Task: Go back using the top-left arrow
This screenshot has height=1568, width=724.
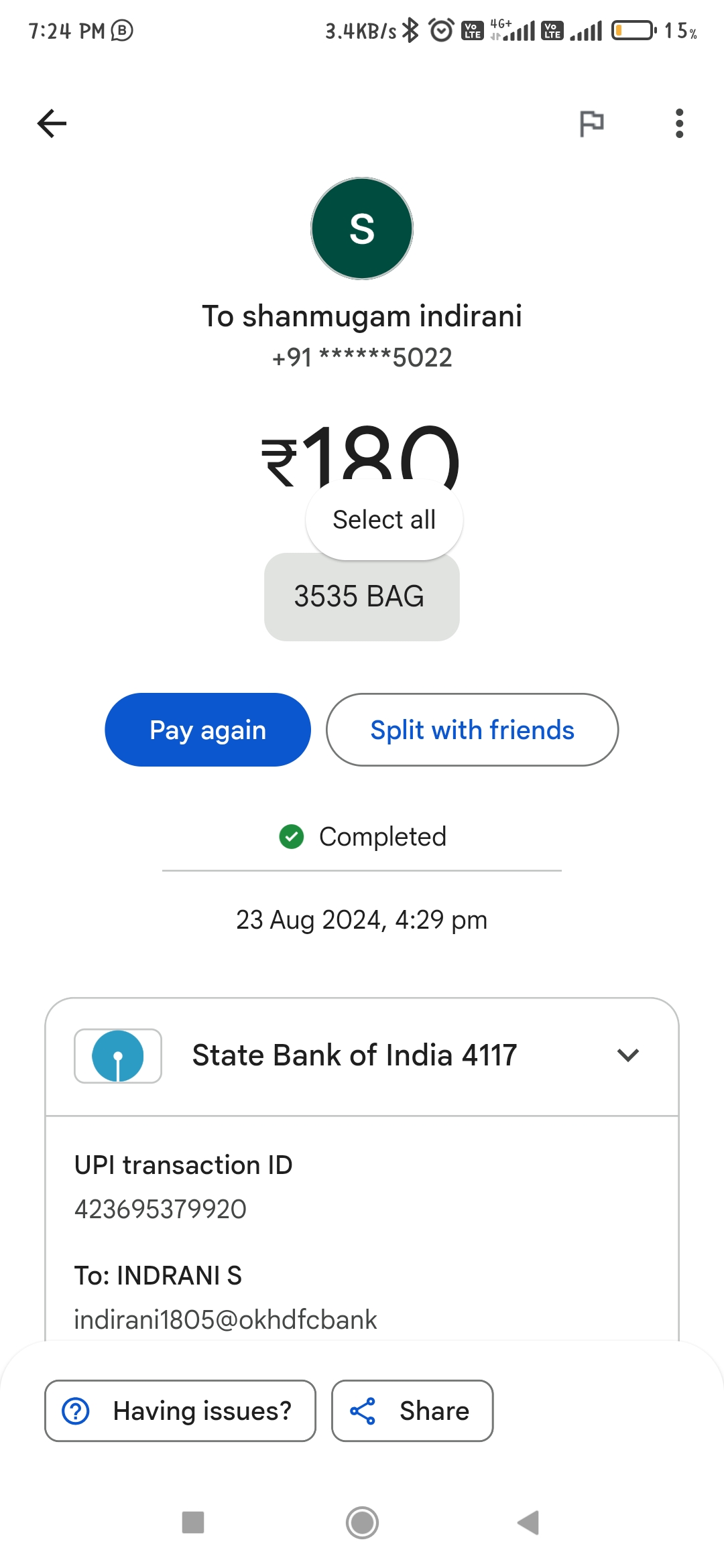Action: click(52, 123)
